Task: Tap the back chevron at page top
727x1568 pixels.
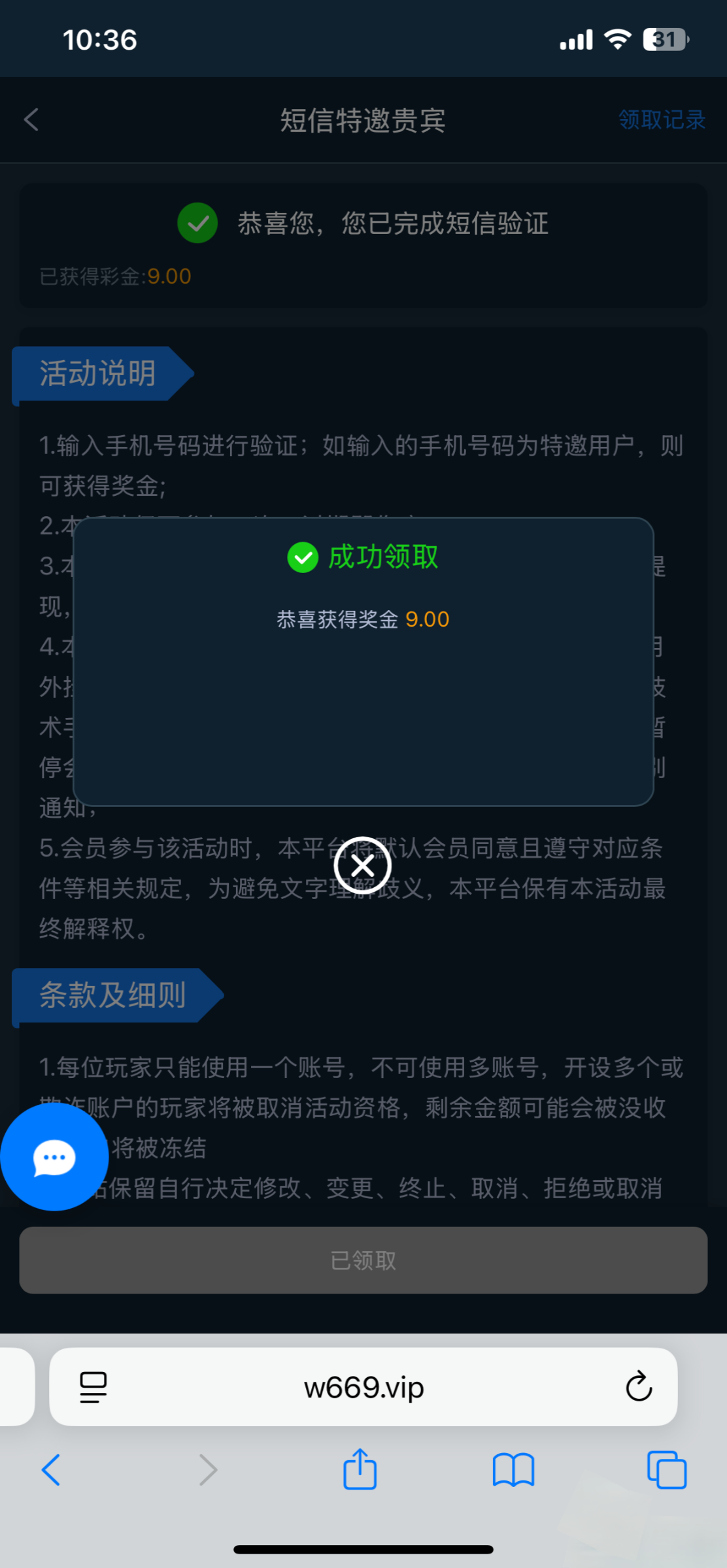Action: [x=31, y=120]
